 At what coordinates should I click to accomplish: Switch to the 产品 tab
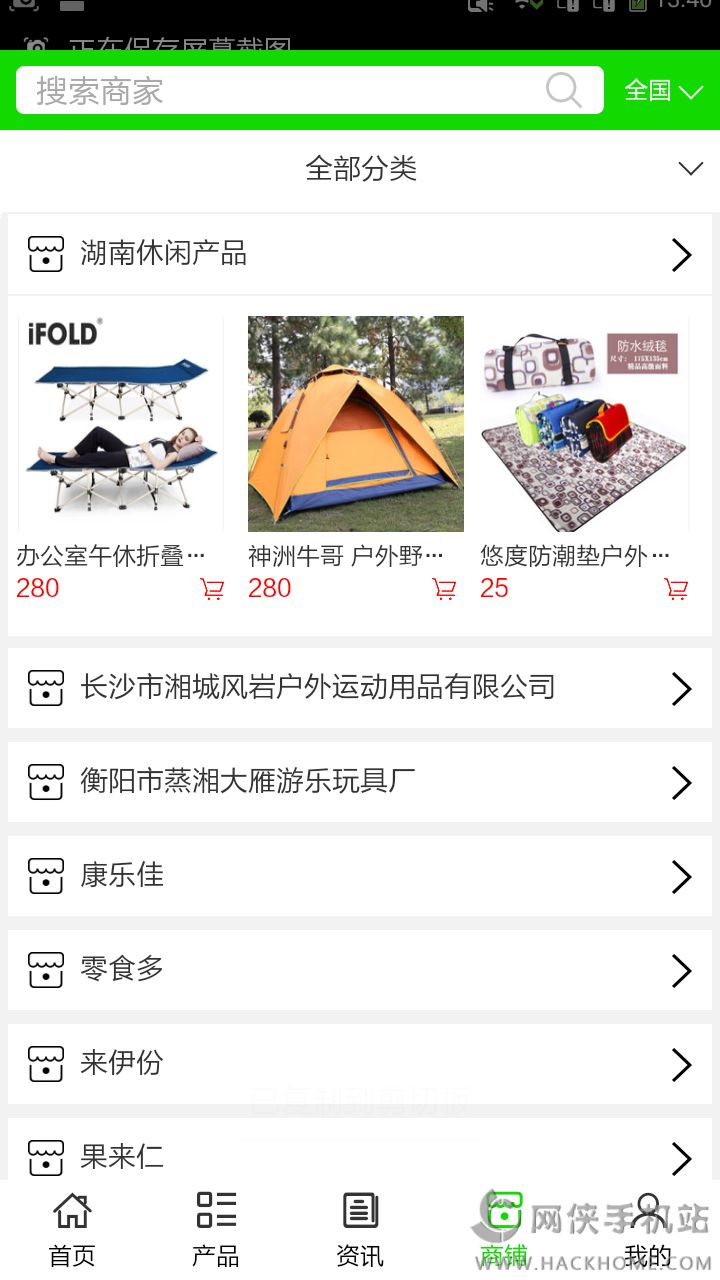click(216, 1230)
